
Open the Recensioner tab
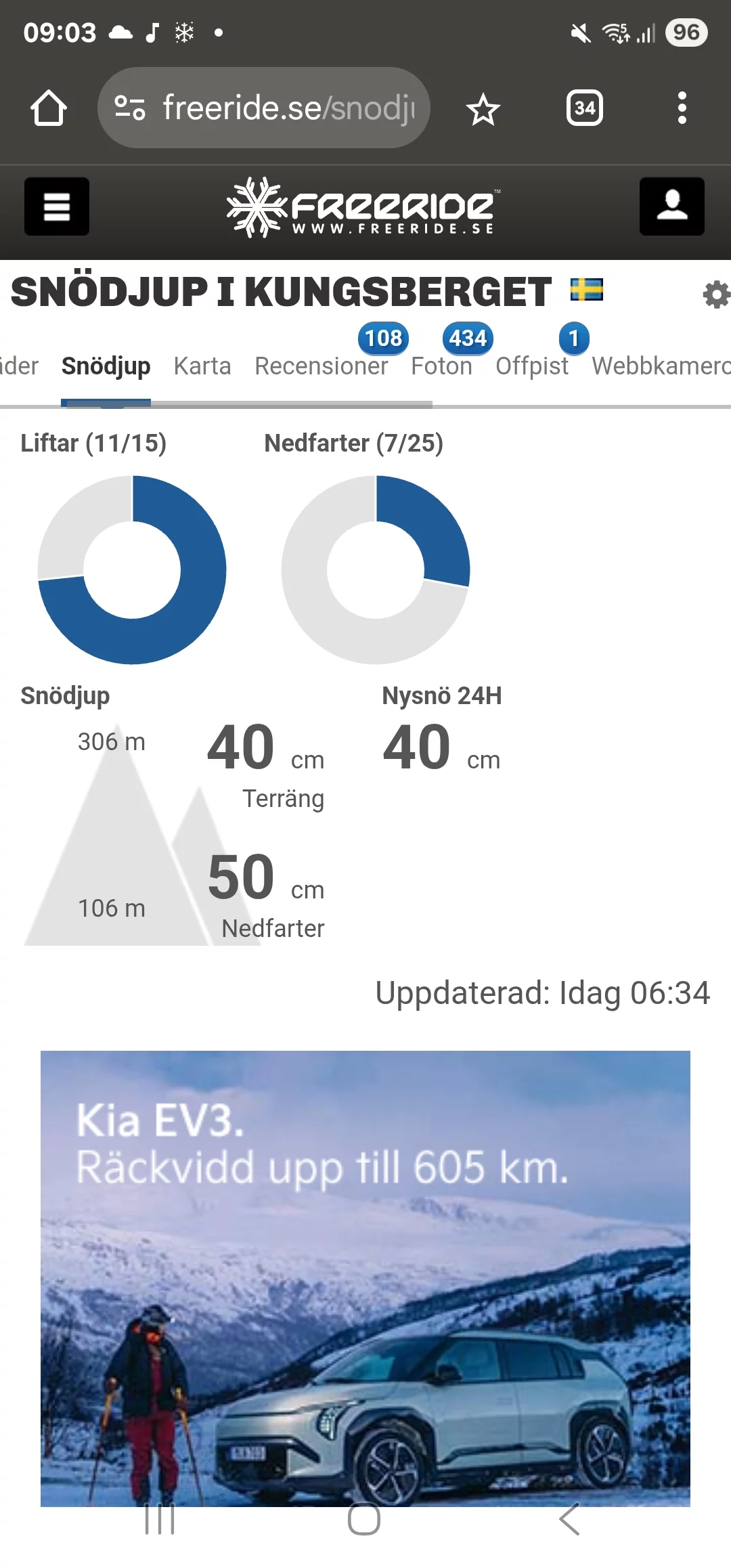(321, 366)
